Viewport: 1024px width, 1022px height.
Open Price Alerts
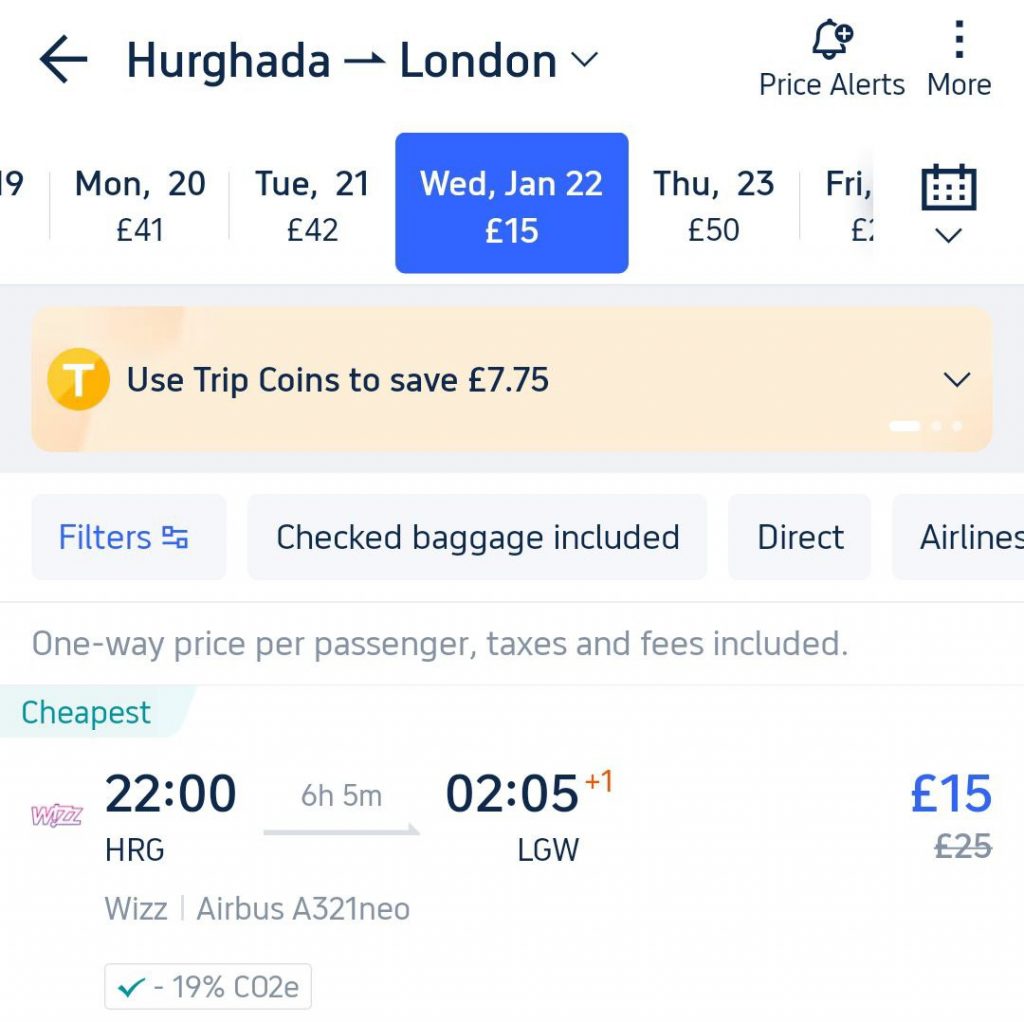[x=831, y=62]
